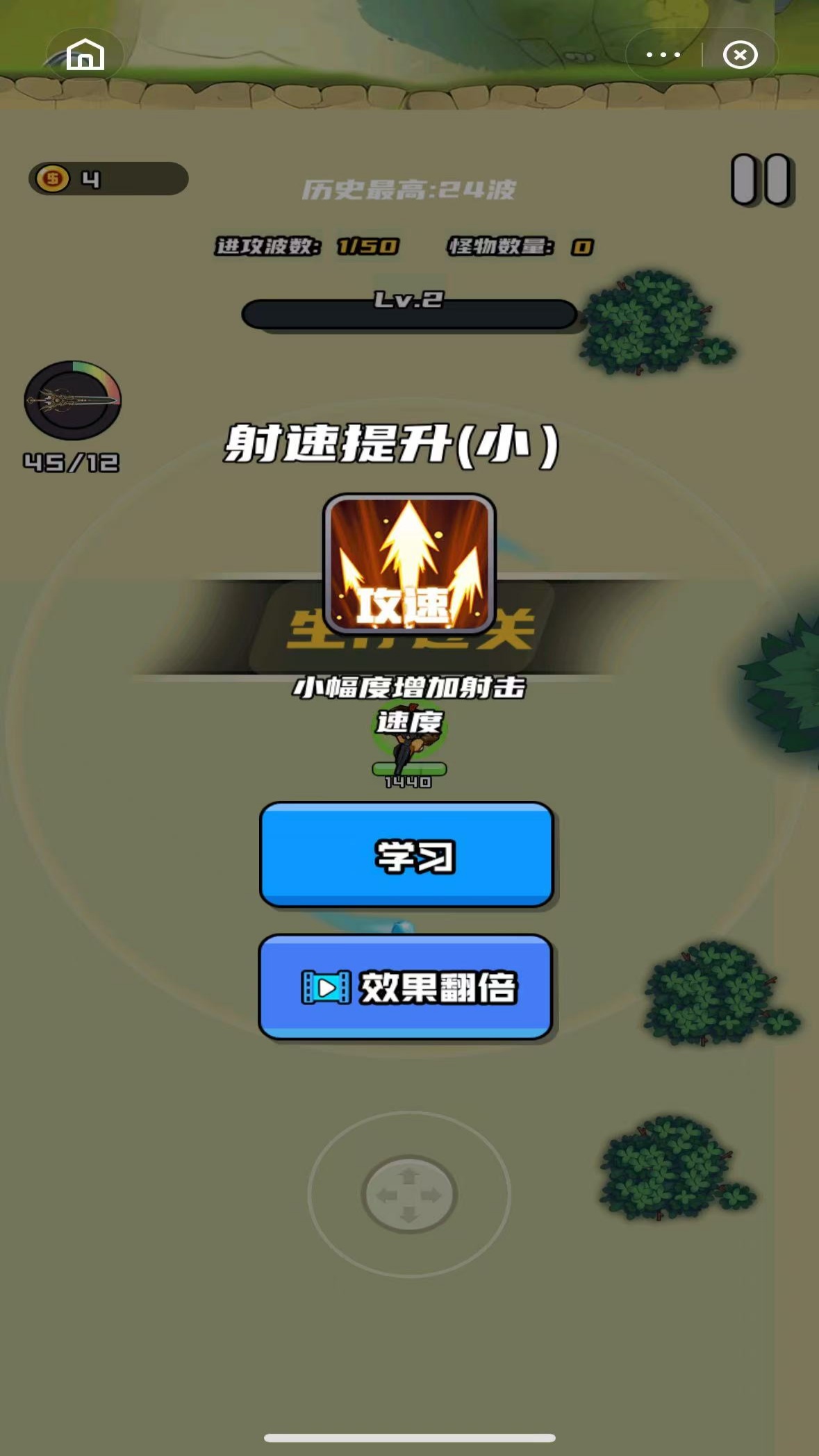Open the three-dot more menu
Screen dimensions: 819x1456
coord(663,54)
